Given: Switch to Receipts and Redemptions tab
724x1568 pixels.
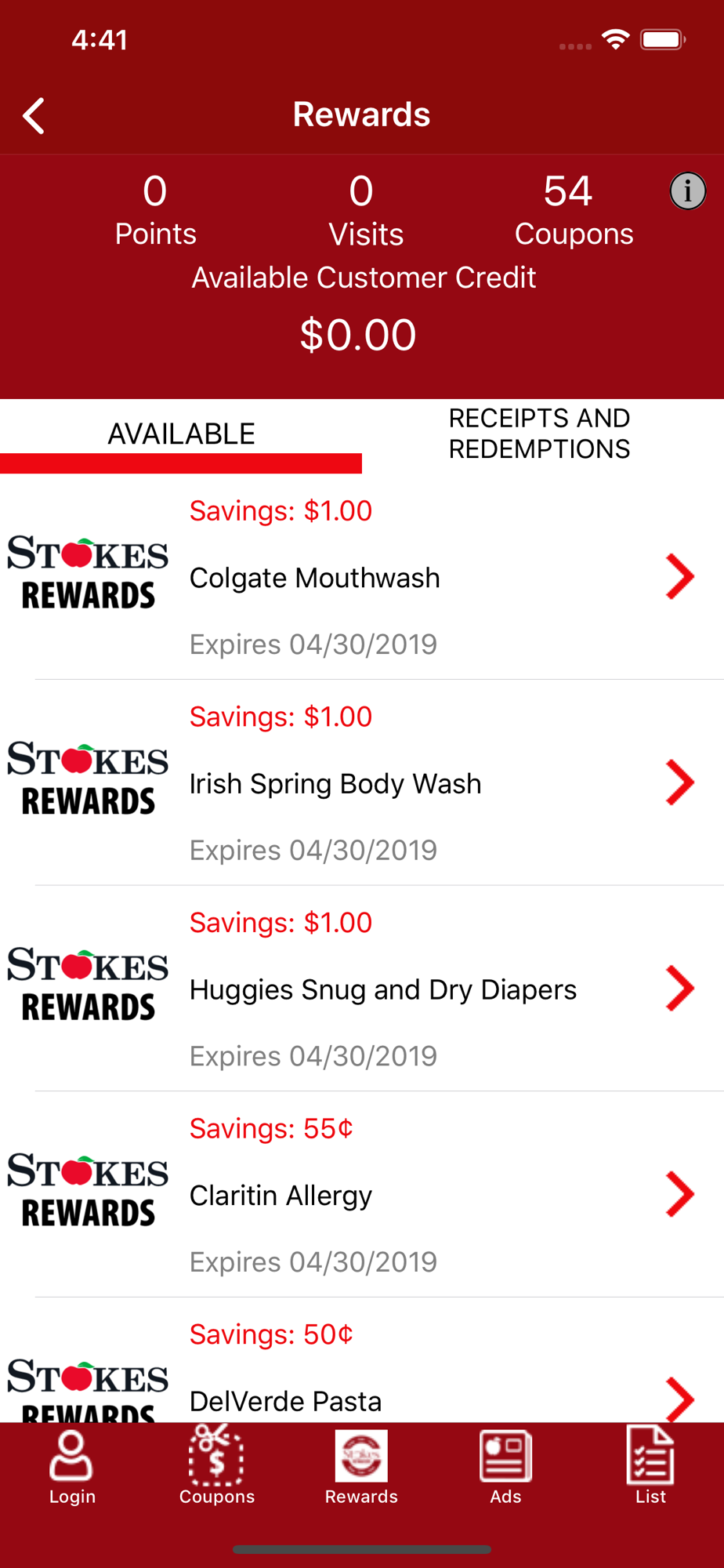Looking at the screenshot, I should pos(539,434).
